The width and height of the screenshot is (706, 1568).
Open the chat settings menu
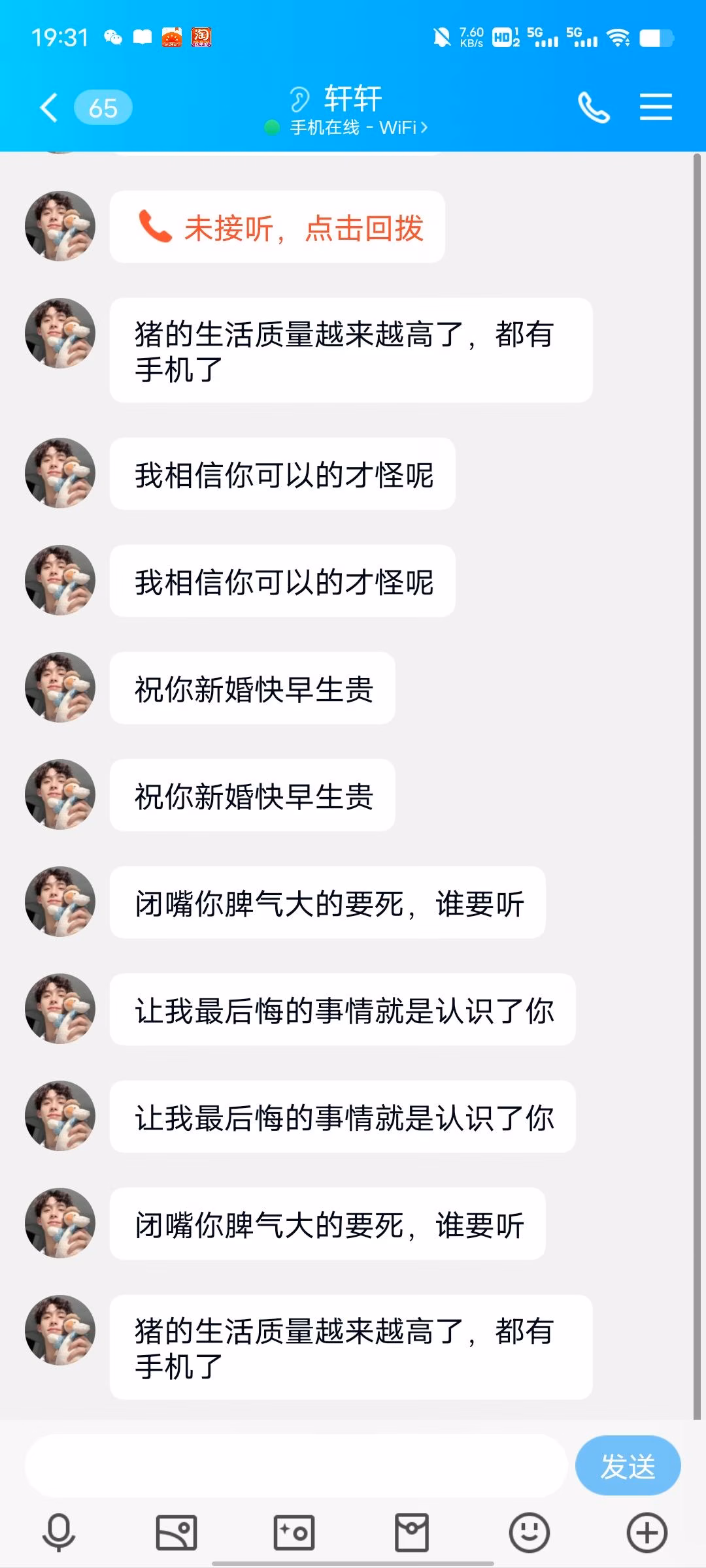click(x=656, y=107)
